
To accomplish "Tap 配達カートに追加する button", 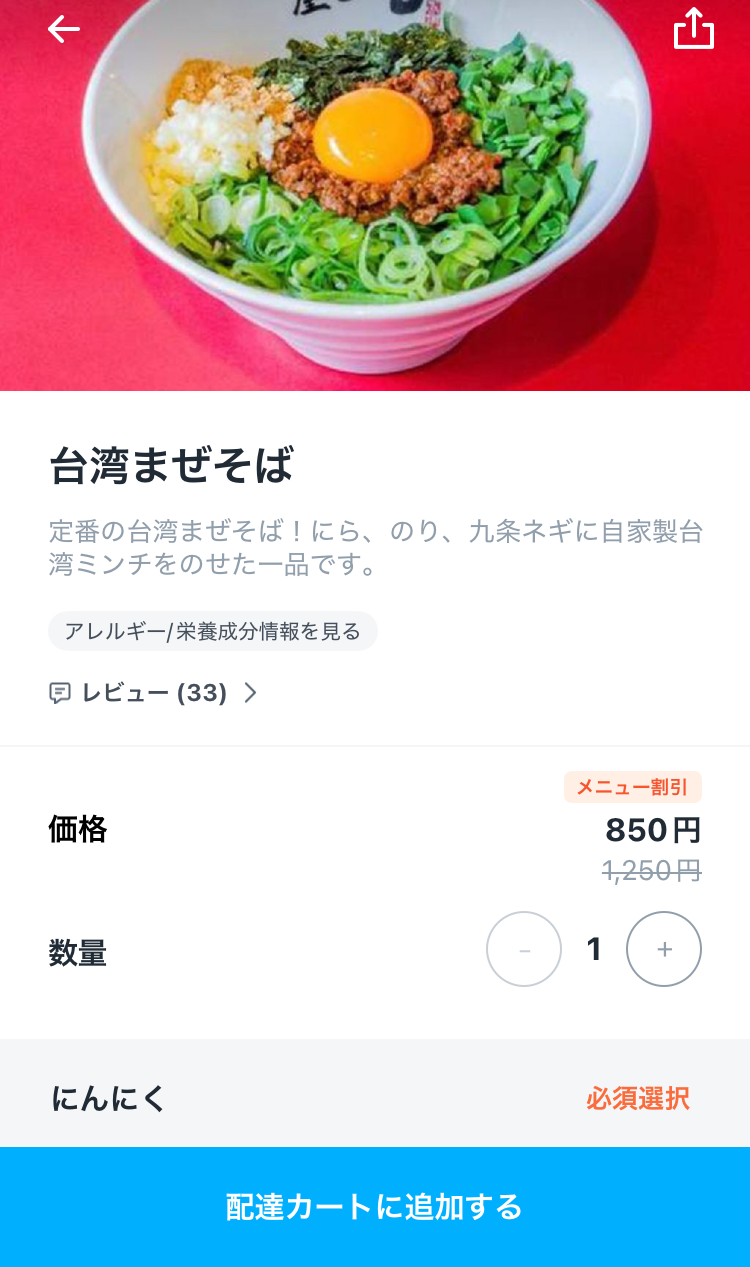I will click(375, 1206).
